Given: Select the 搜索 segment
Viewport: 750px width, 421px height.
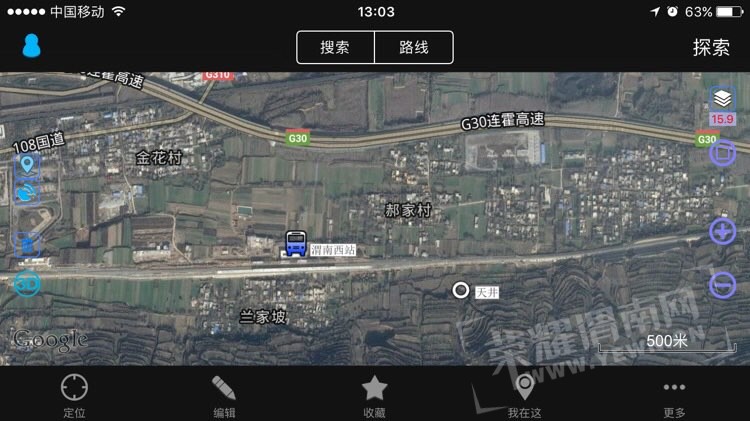Looking at the screenshot, I should (335, 47).
